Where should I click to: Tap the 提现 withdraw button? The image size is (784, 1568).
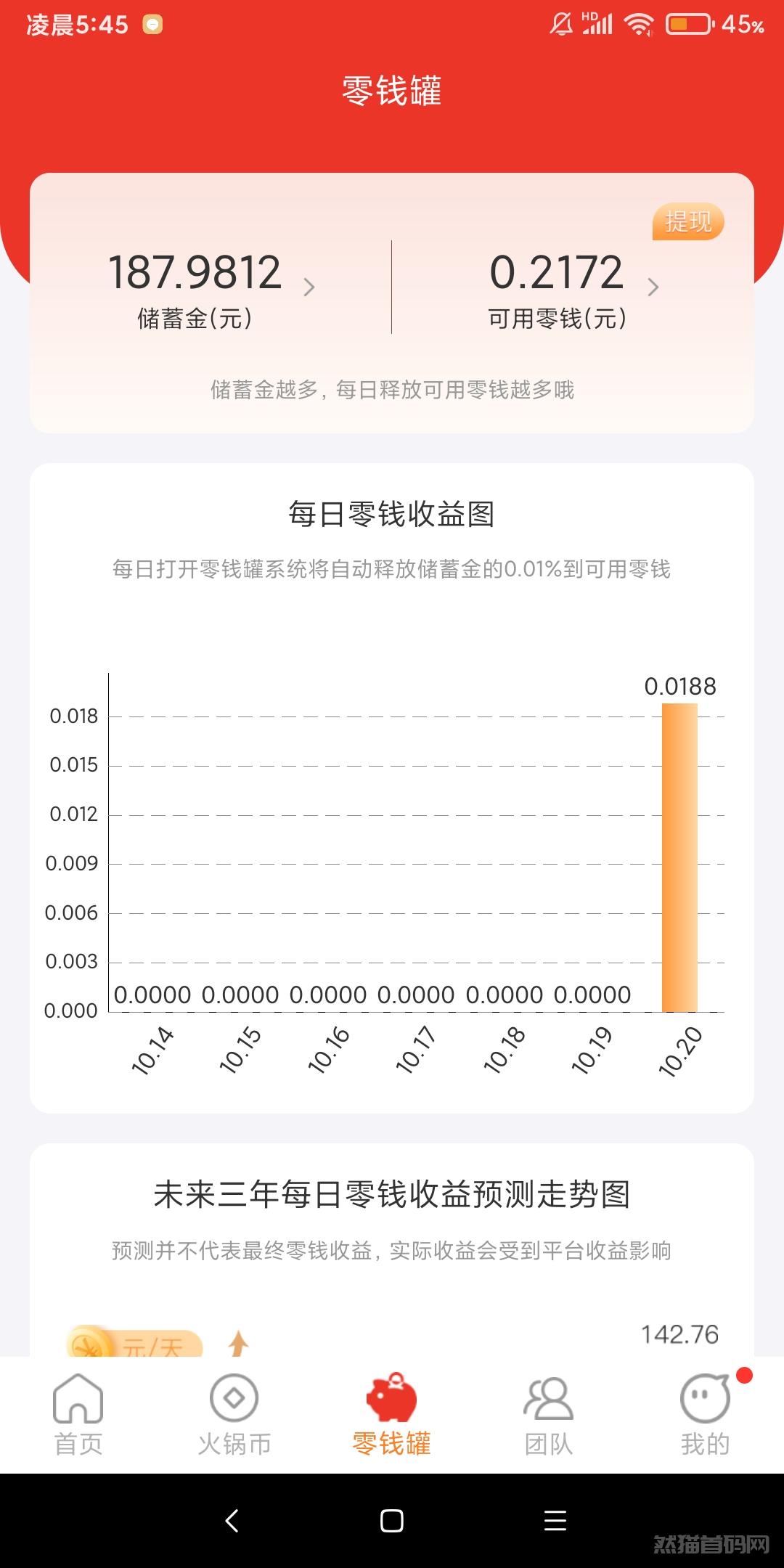(x=688, y=221)
